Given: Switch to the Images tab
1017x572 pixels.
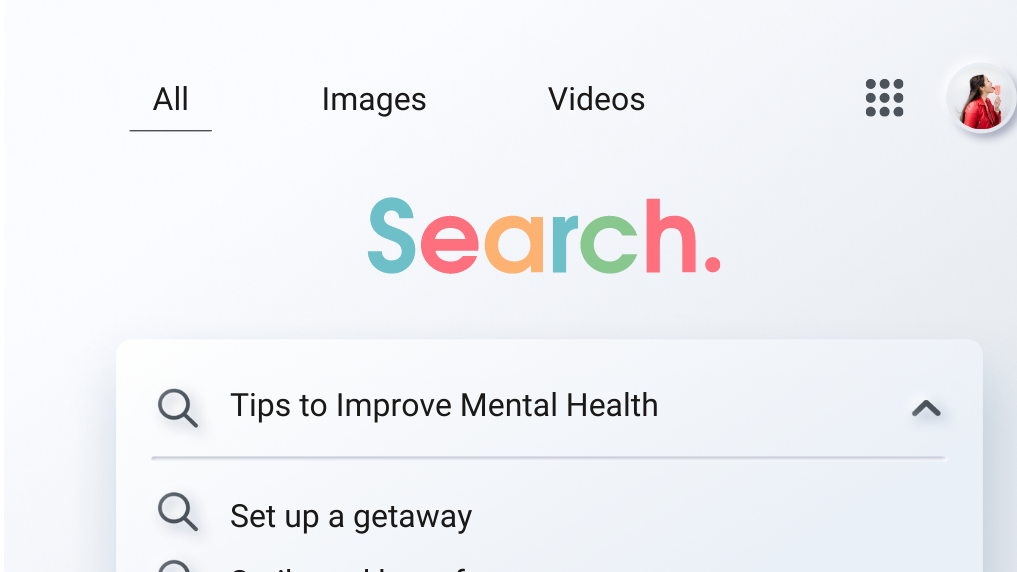Looking at the screenshot, I should pos(374,99).
